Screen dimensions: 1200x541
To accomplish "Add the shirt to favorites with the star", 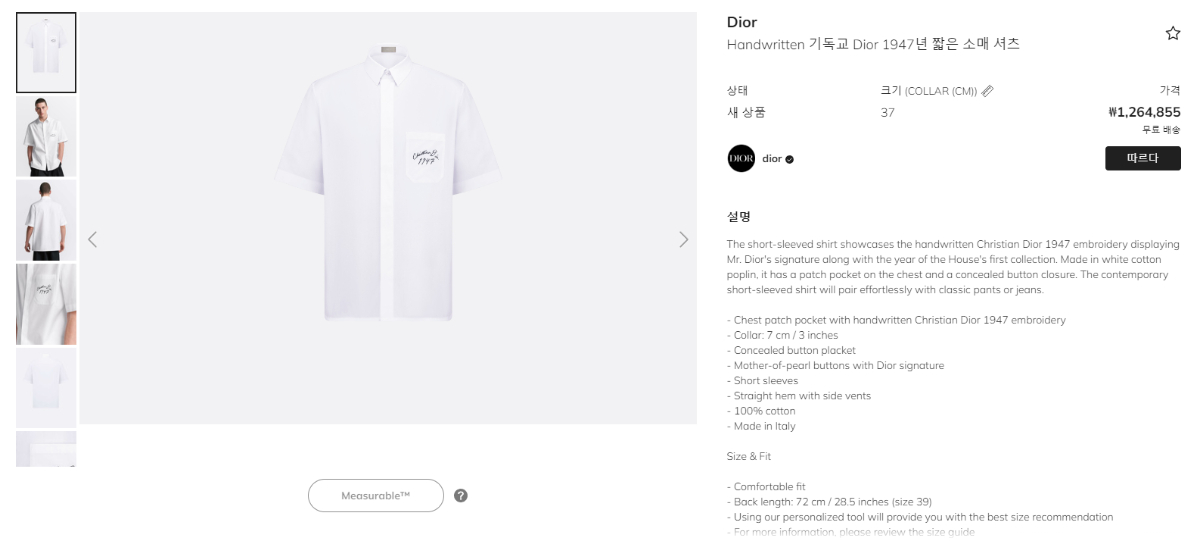I will point(1173,33).
